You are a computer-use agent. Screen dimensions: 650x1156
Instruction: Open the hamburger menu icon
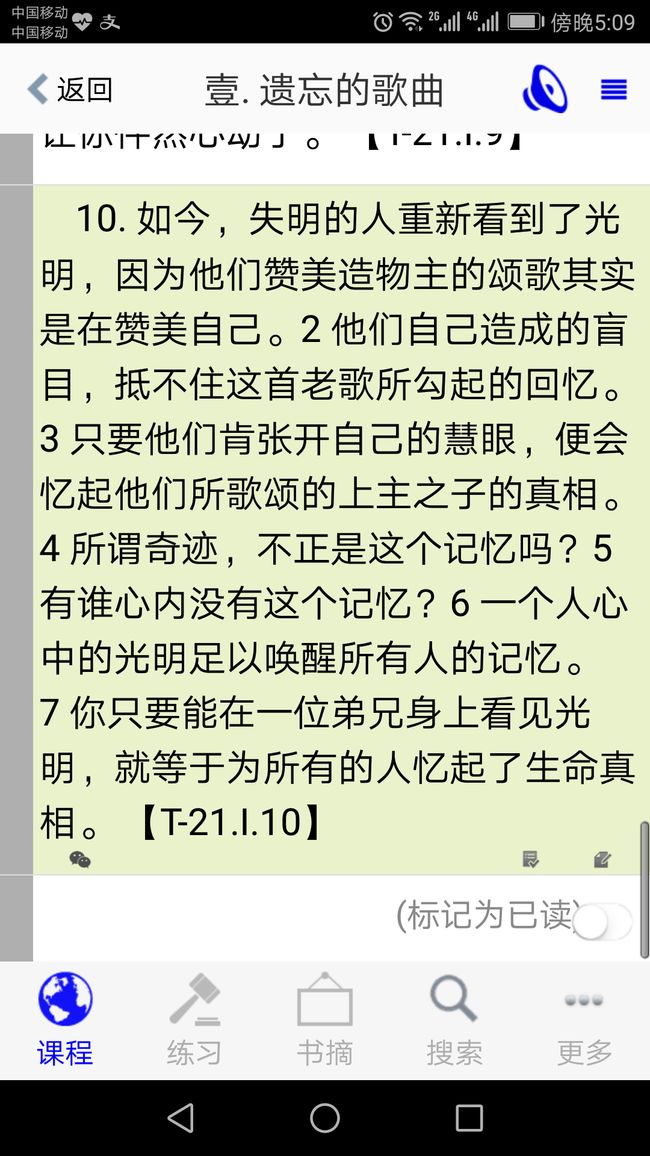tap(614, 90)
